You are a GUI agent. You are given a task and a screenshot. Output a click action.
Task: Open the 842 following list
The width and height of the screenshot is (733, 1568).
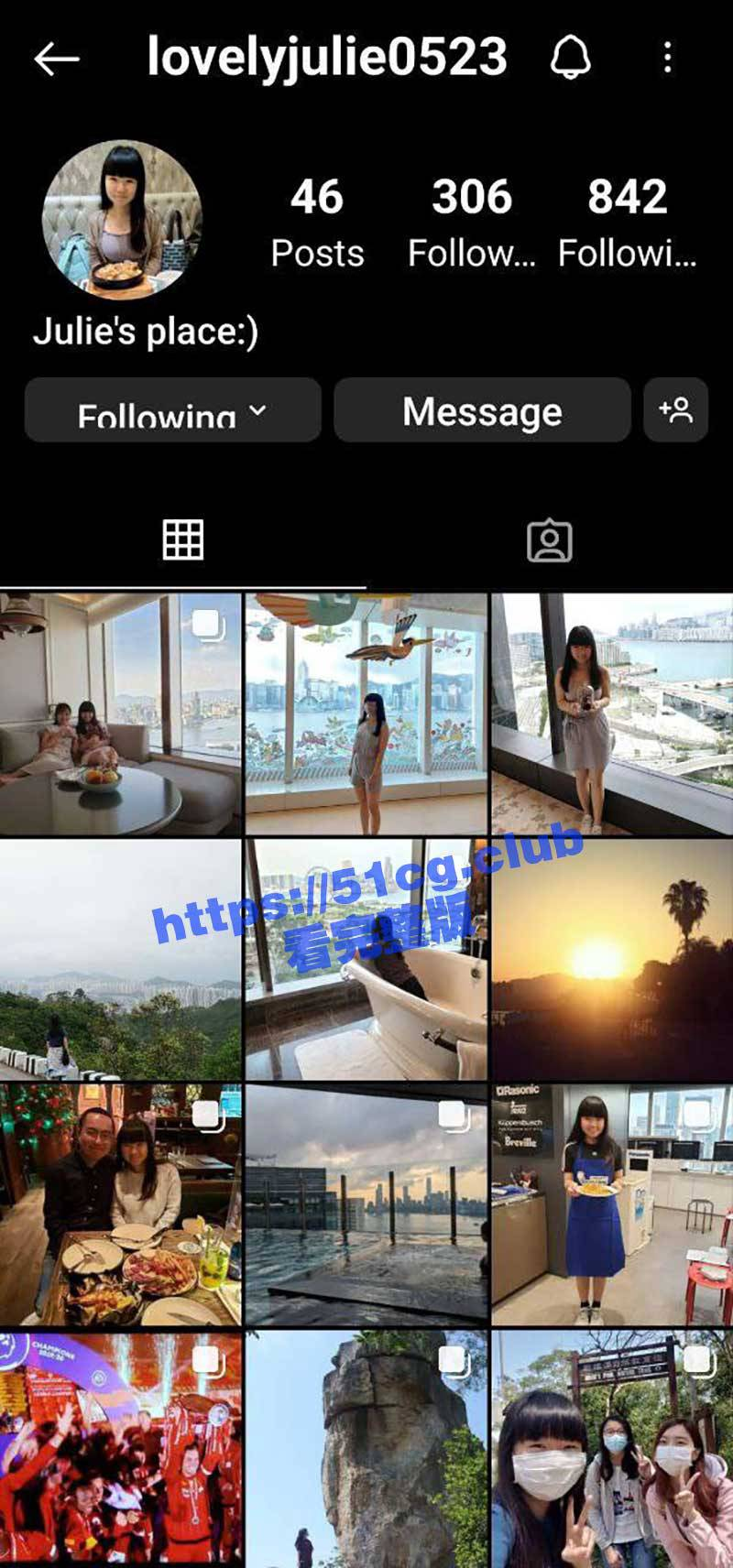click(627, 222)
